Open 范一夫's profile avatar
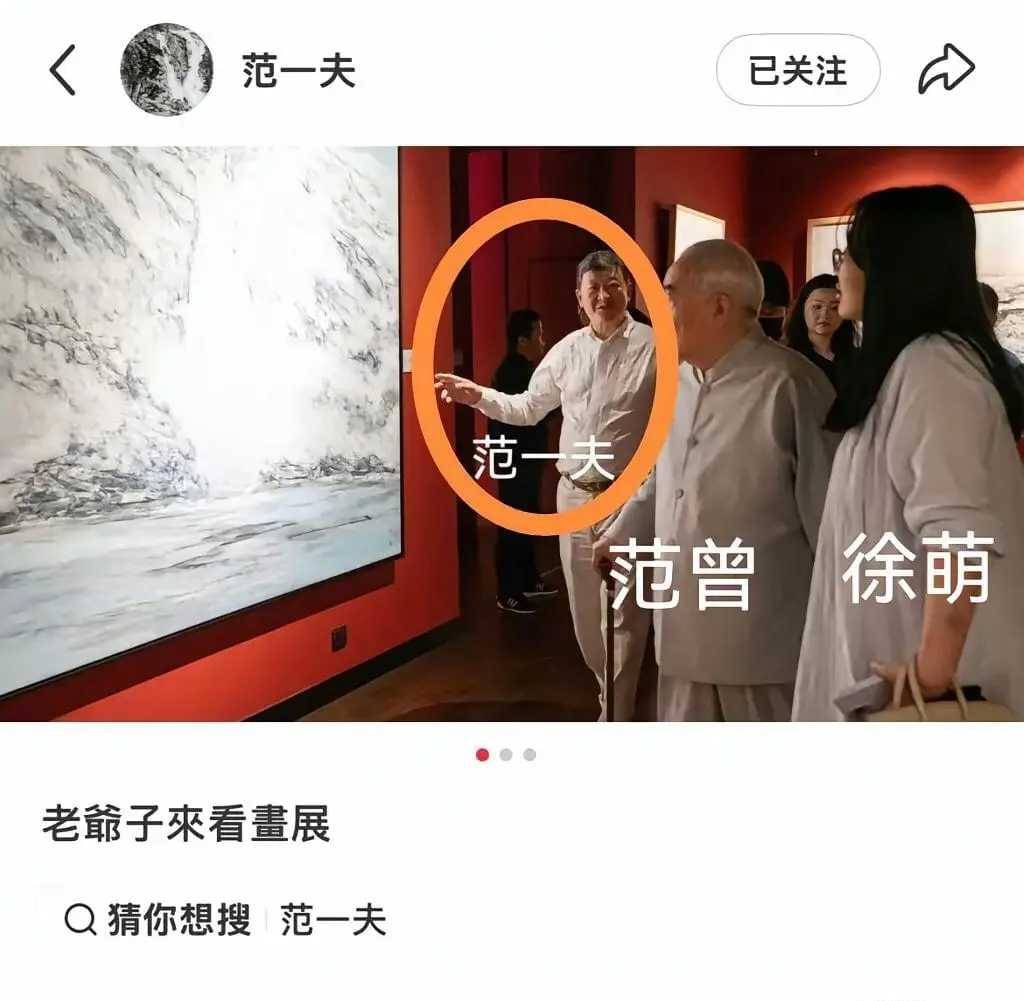 point(166,70)
